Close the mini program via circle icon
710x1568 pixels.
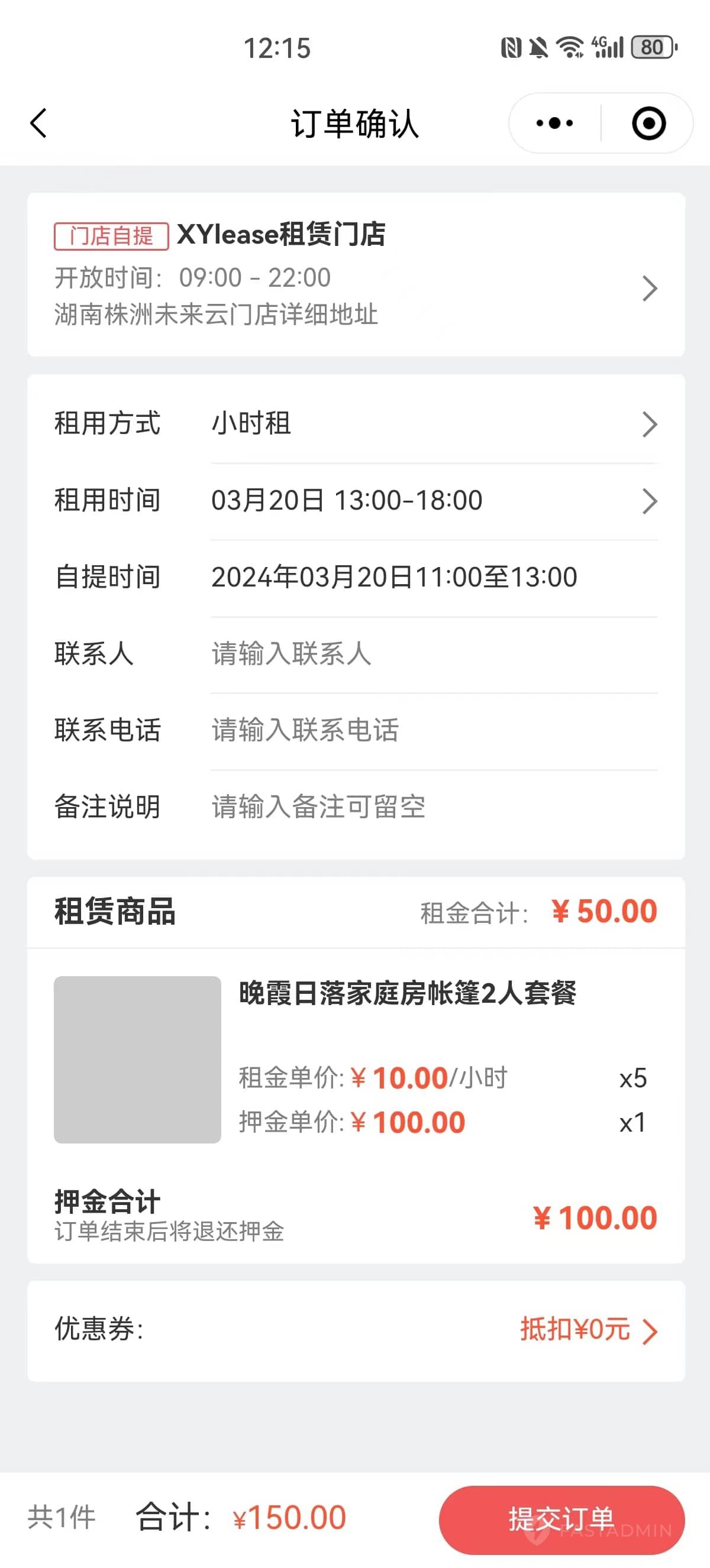pos(648,124)
